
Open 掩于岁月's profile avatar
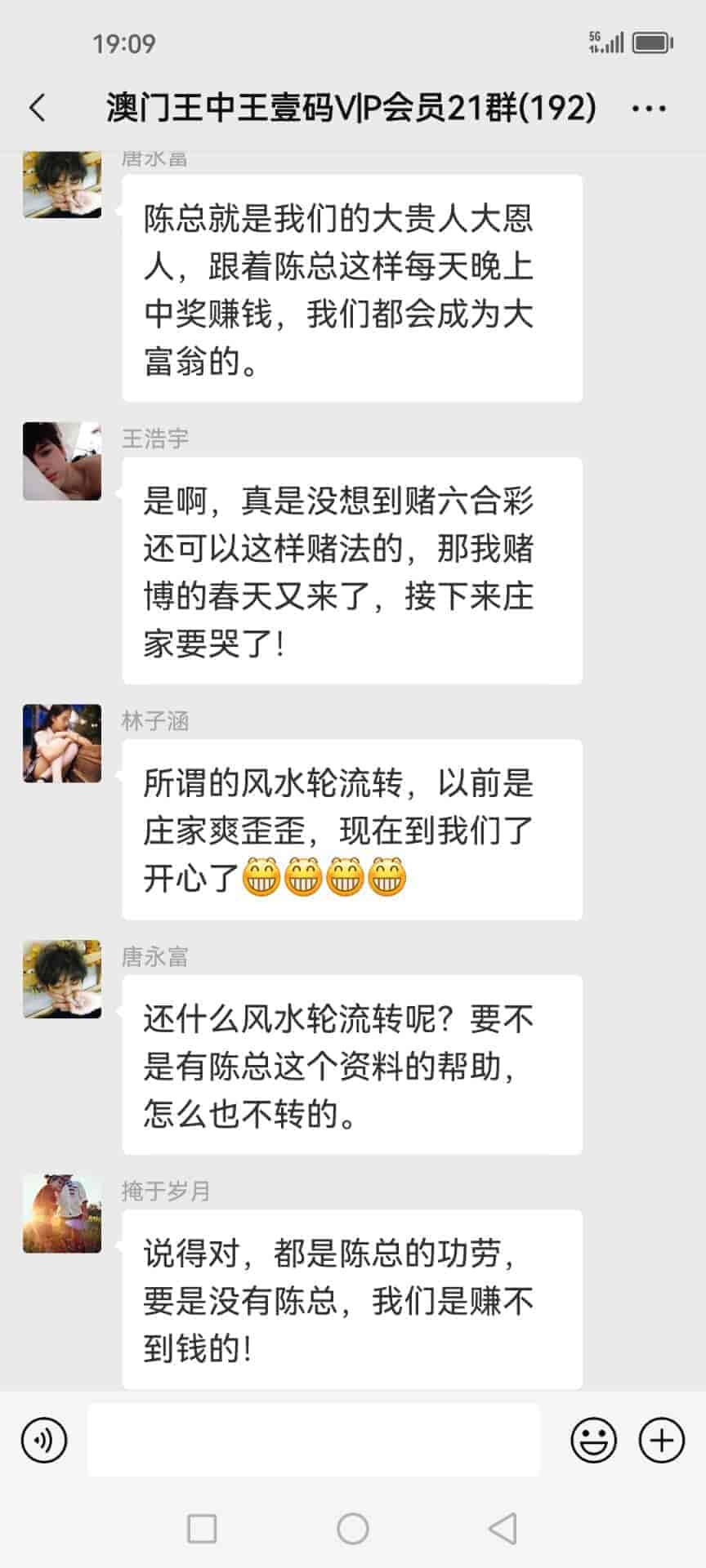tap(62, 1214)
